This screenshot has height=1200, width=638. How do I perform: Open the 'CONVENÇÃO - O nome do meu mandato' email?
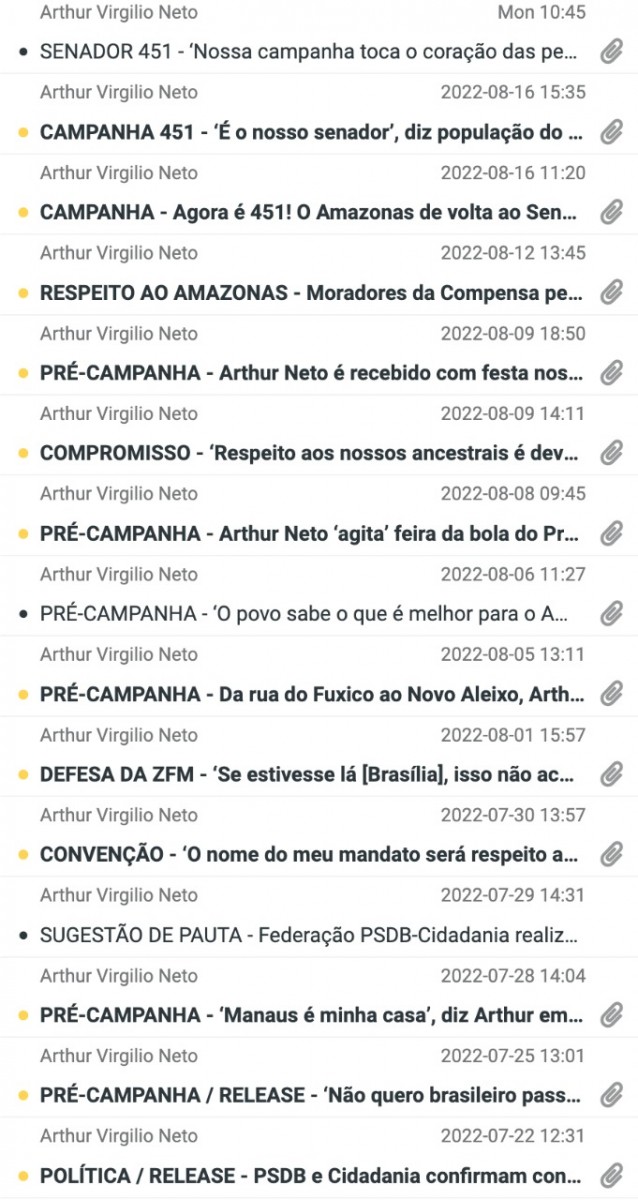pos(308,855)
